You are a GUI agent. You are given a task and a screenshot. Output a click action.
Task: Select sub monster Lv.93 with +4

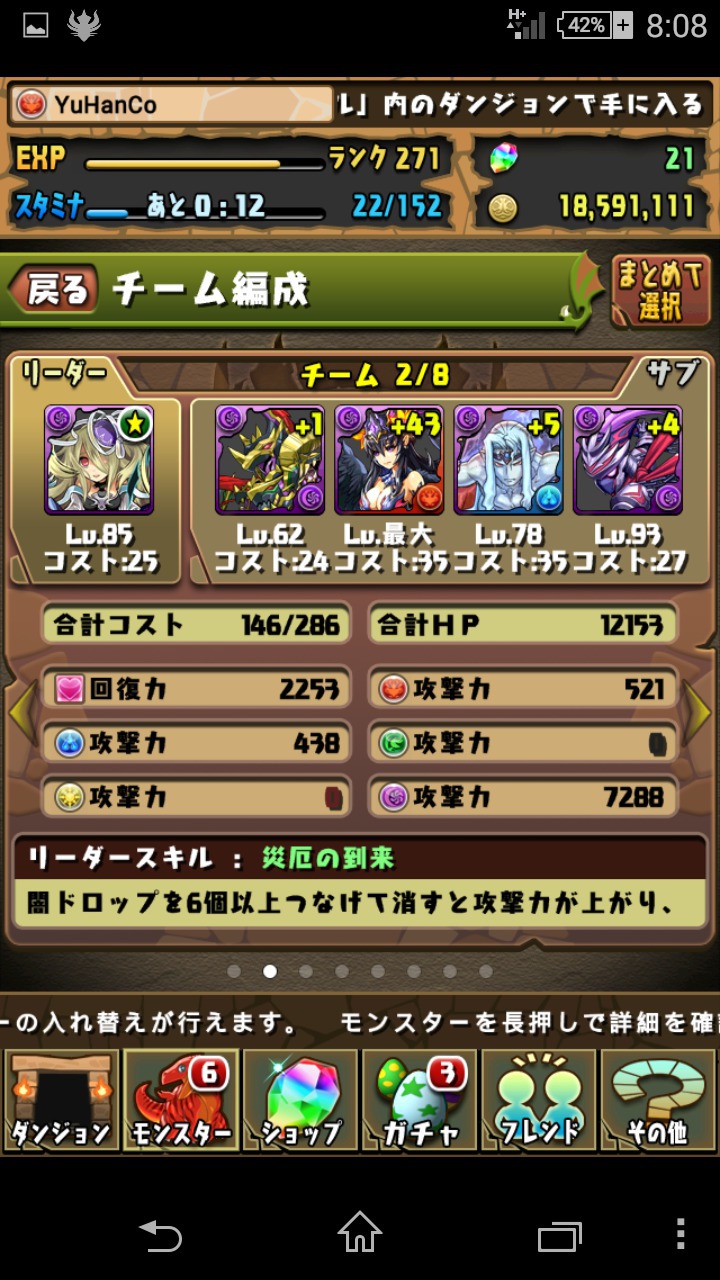point(626,460)
